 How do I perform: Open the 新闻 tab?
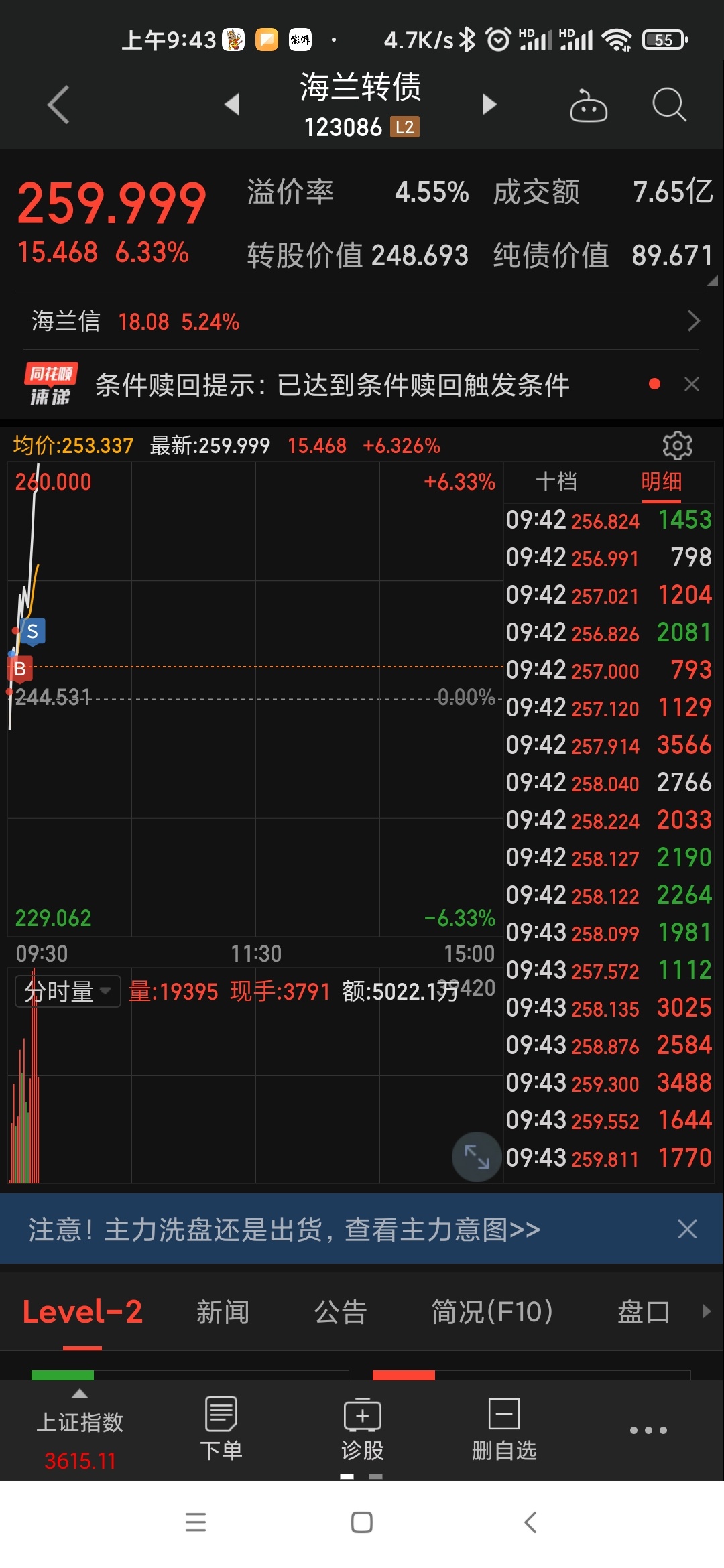(223, 1312)
